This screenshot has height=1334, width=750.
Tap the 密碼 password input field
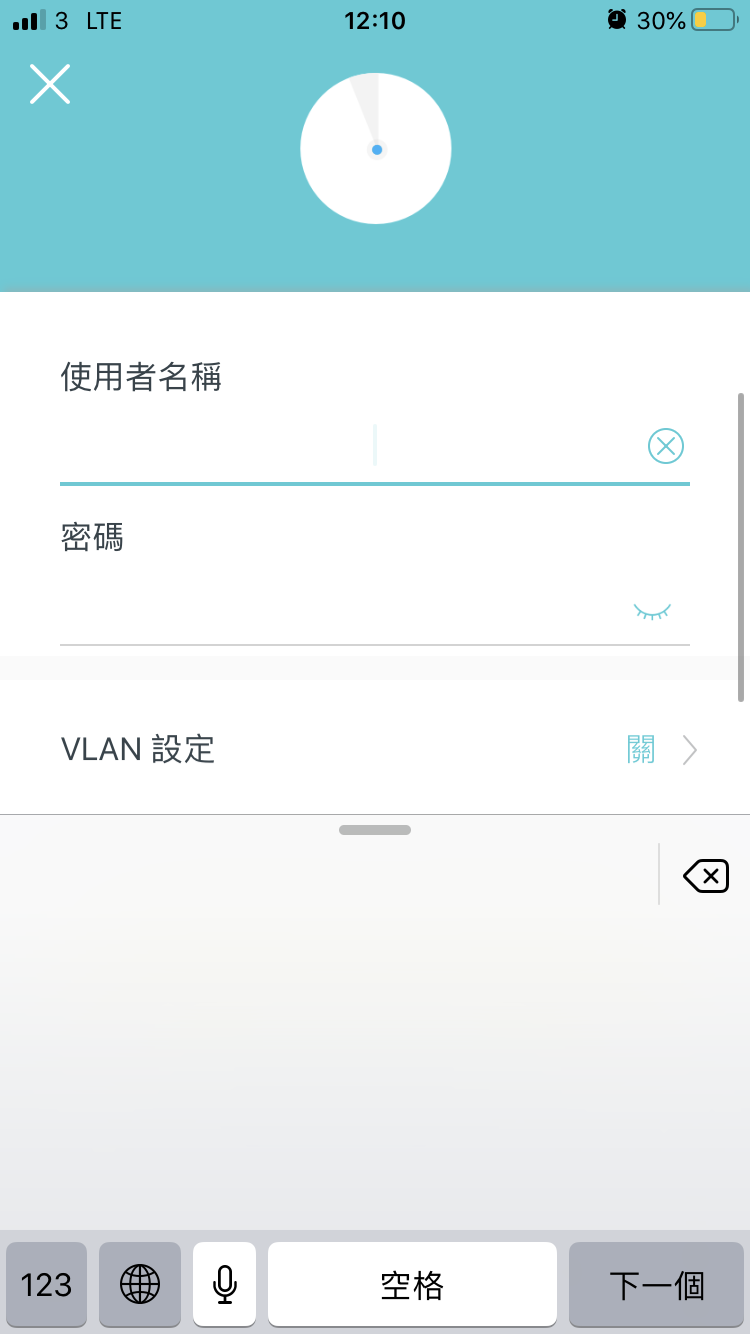pos(340,610)
